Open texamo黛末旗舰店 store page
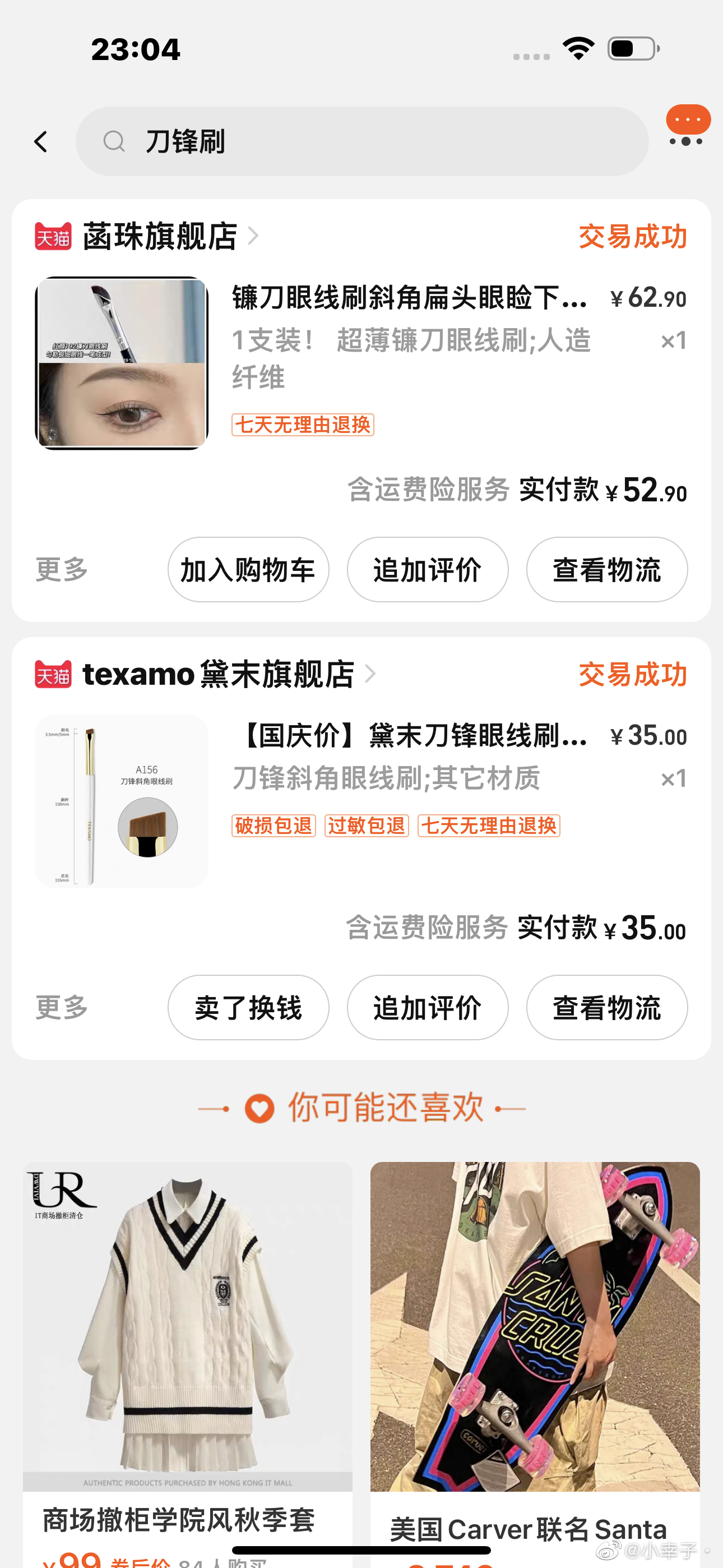The width and height of the screenshot is (723, 1568). 218,674
